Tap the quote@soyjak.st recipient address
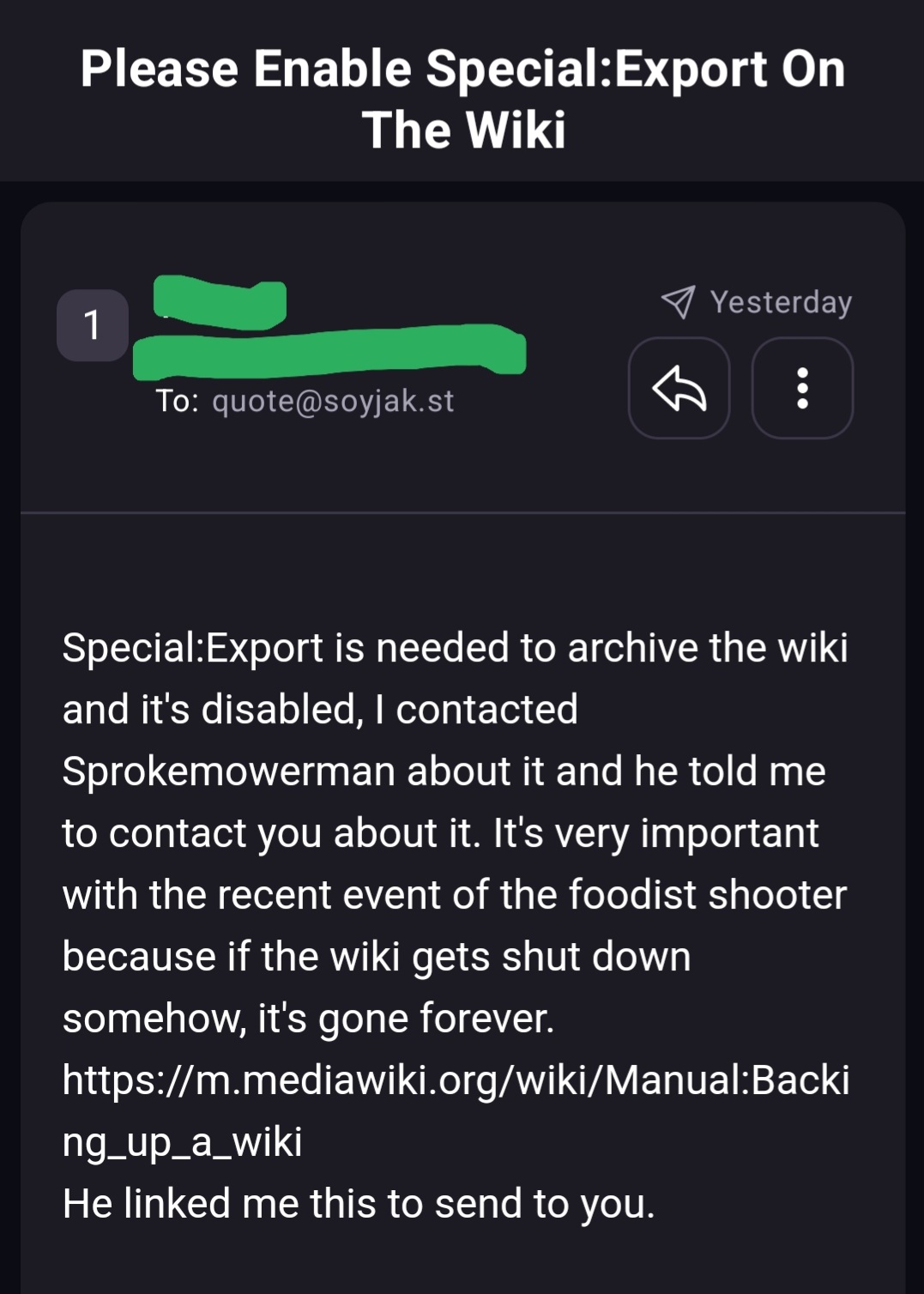 click(333, 401)
